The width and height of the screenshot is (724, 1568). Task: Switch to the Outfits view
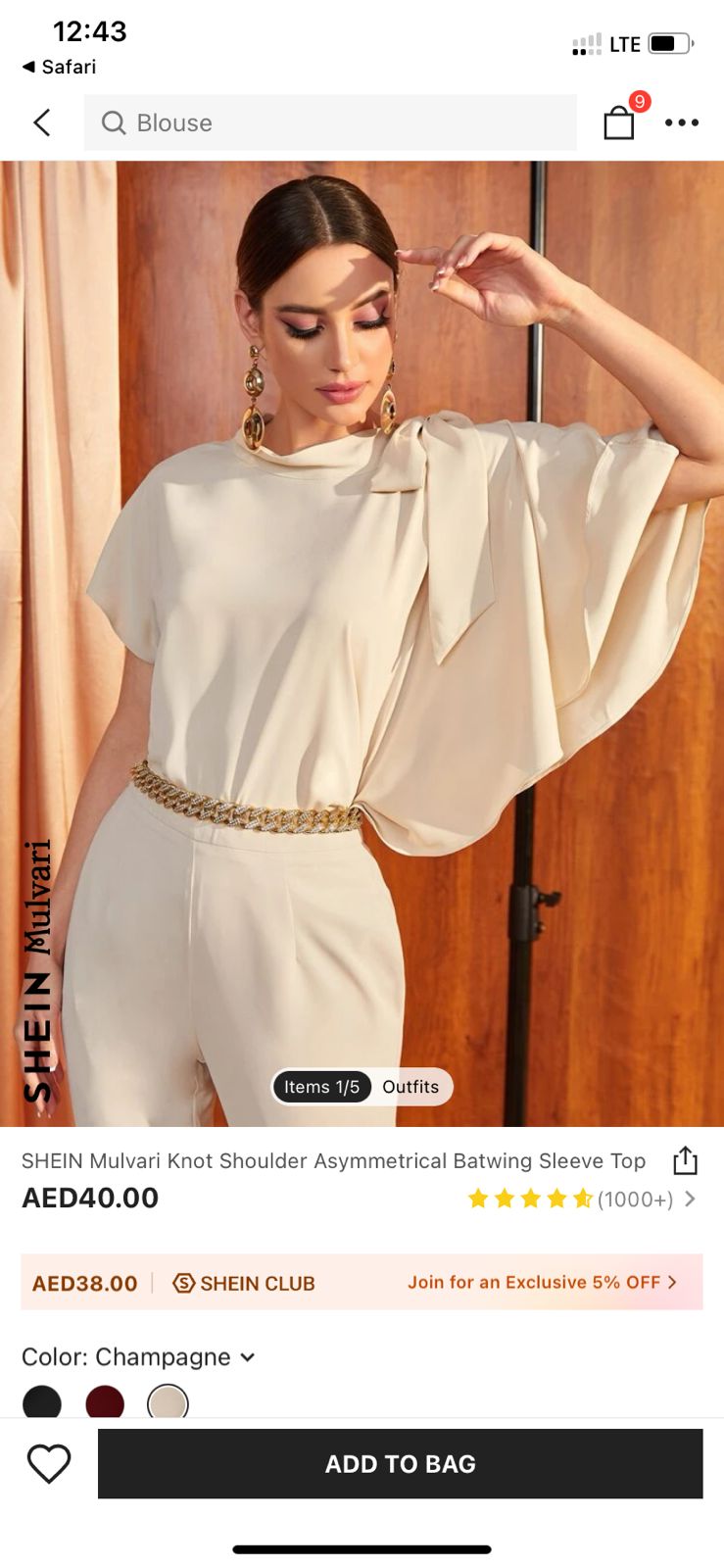(410, 1087)
